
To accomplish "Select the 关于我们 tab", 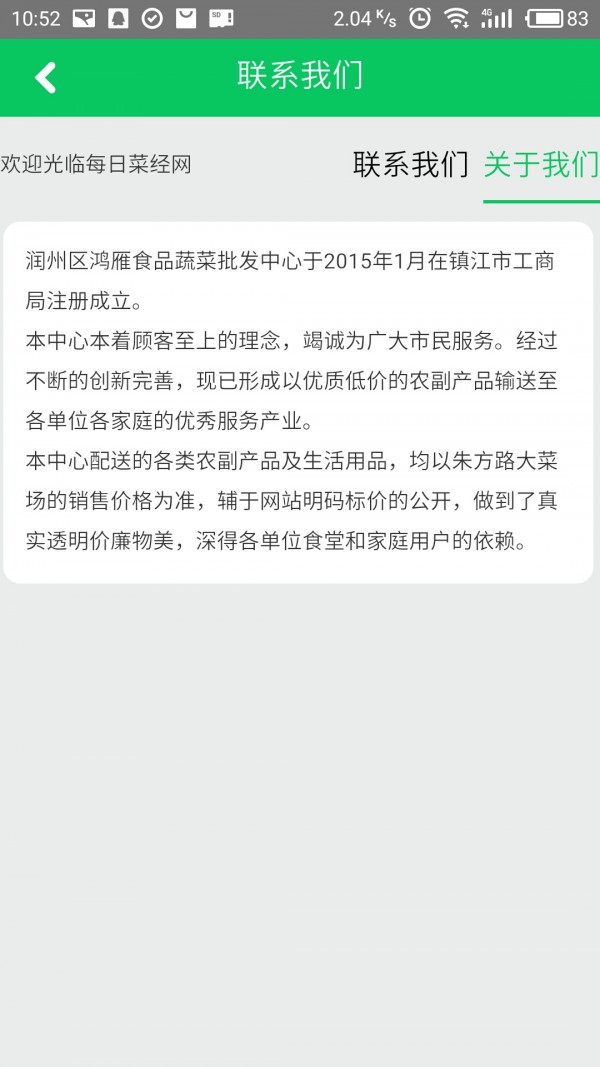I will (540, 165).
